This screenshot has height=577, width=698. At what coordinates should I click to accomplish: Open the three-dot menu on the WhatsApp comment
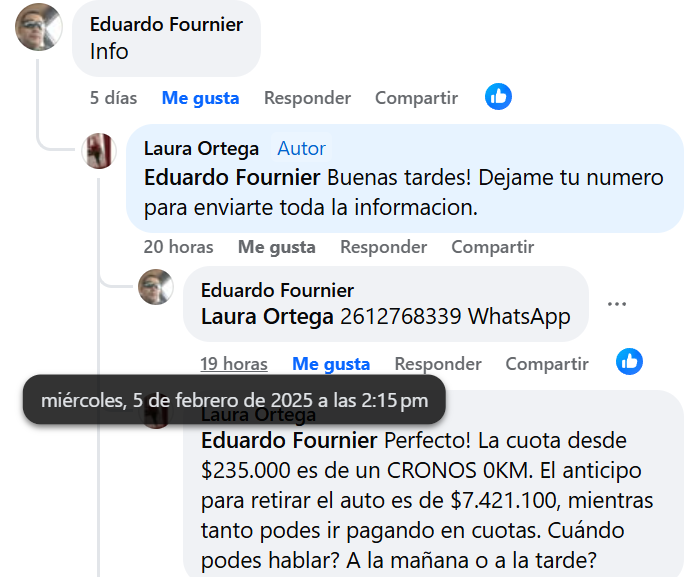(617, 304)
